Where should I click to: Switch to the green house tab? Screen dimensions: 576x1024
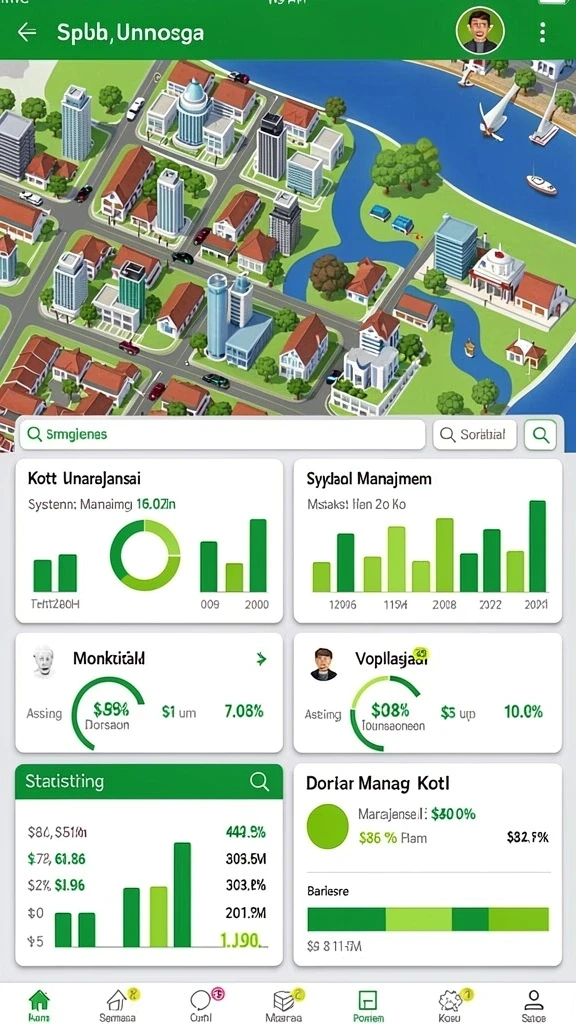[39, 1004]
